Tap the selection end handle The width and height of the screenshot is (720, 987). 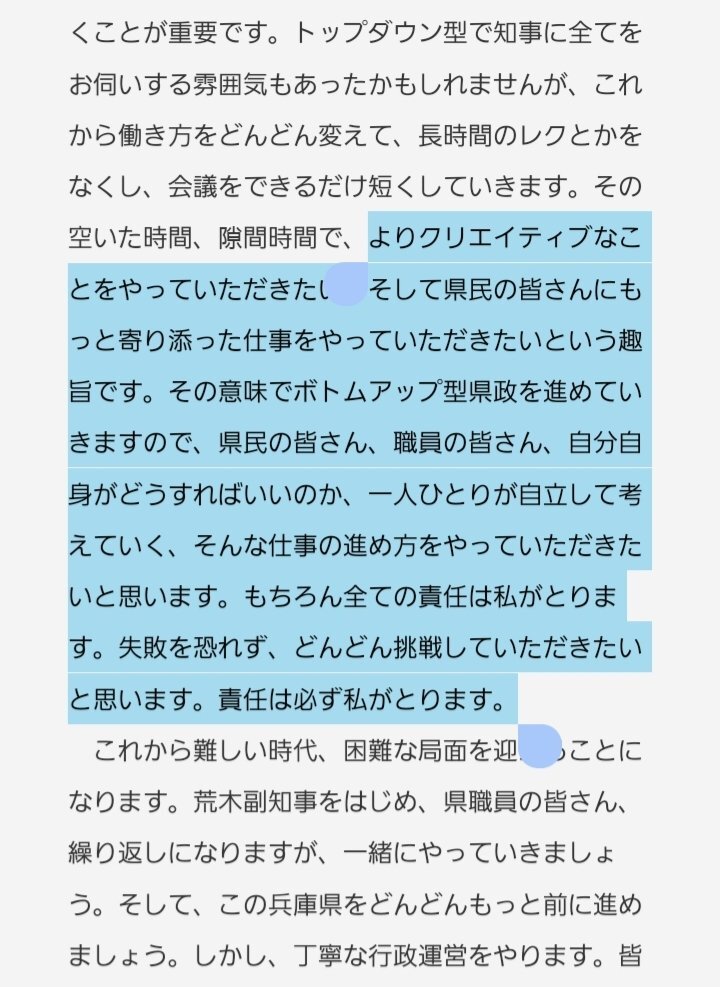[541, 746]
